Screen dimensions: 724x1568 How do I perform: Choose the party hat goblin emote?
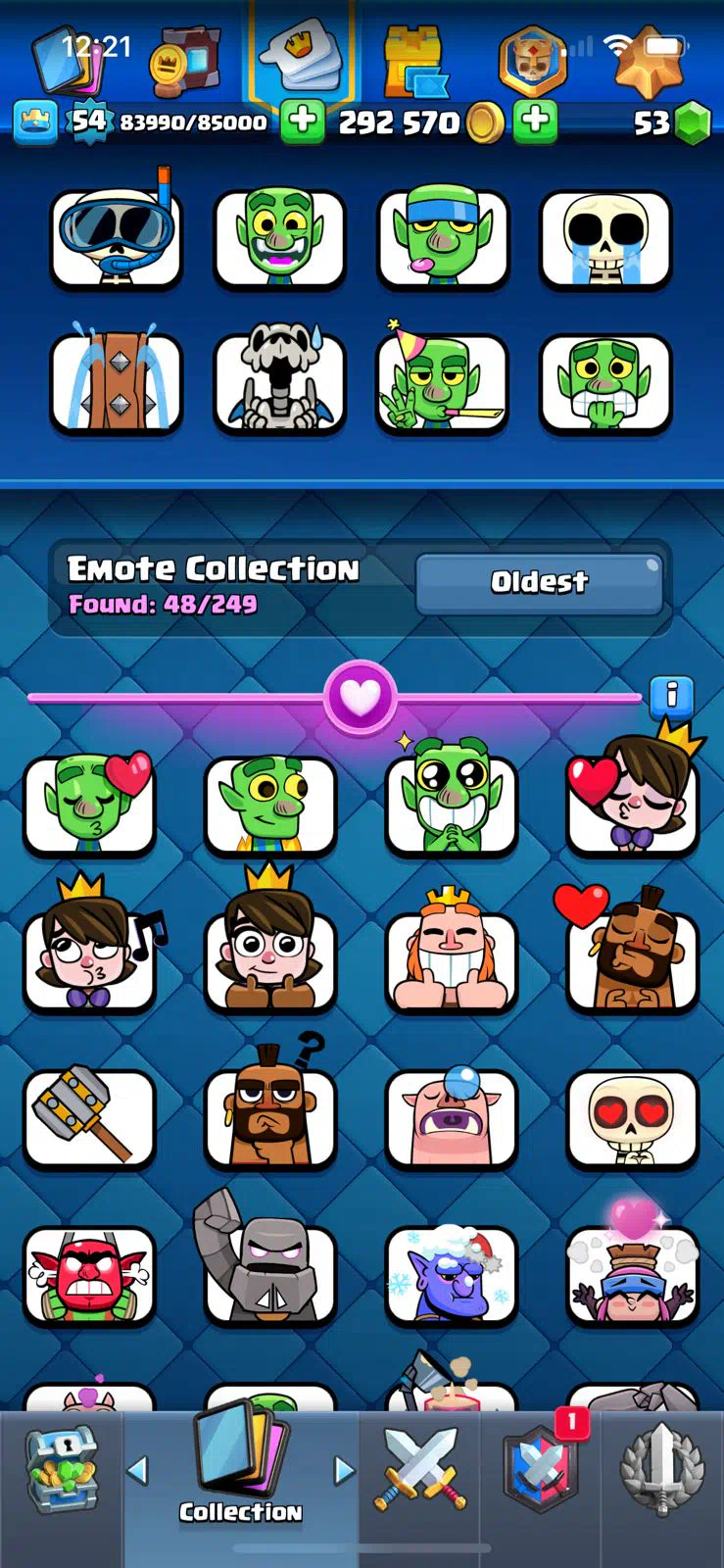pos(443,383)
